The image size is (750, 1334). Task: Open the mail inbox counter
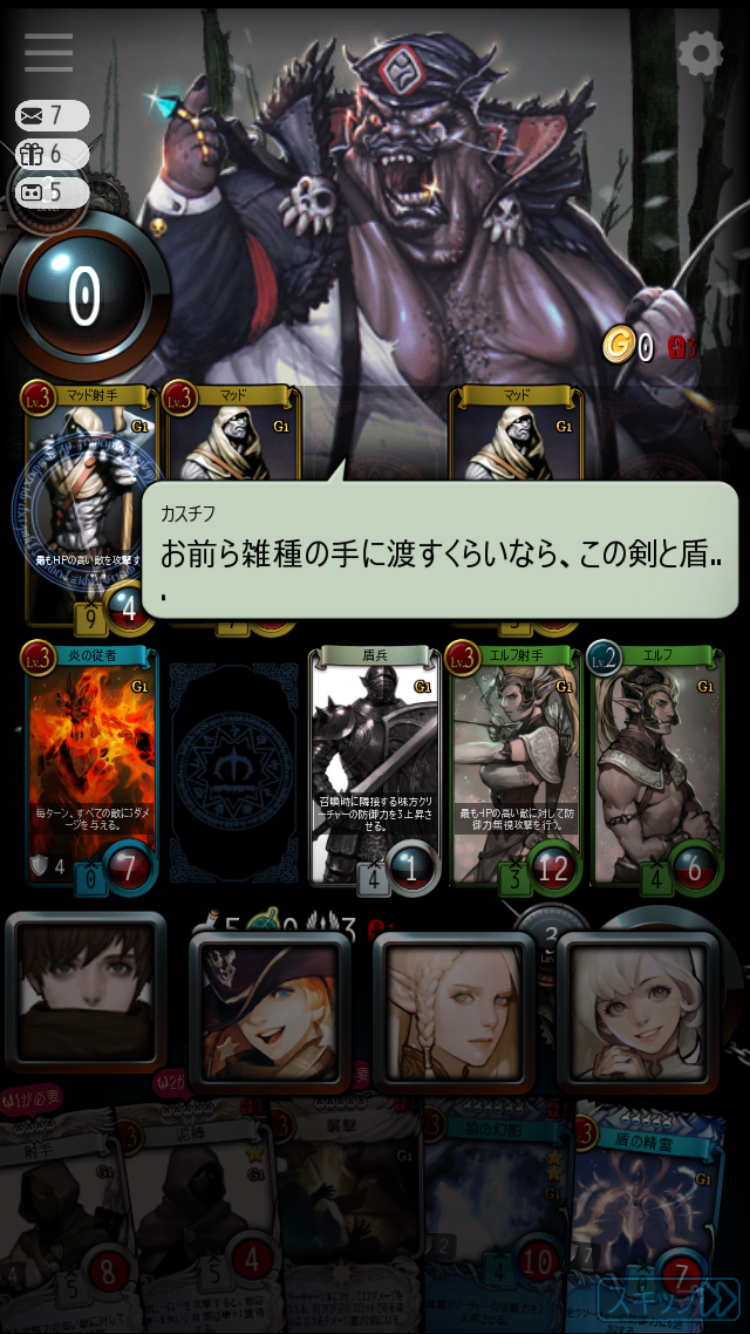coord(52,116)
